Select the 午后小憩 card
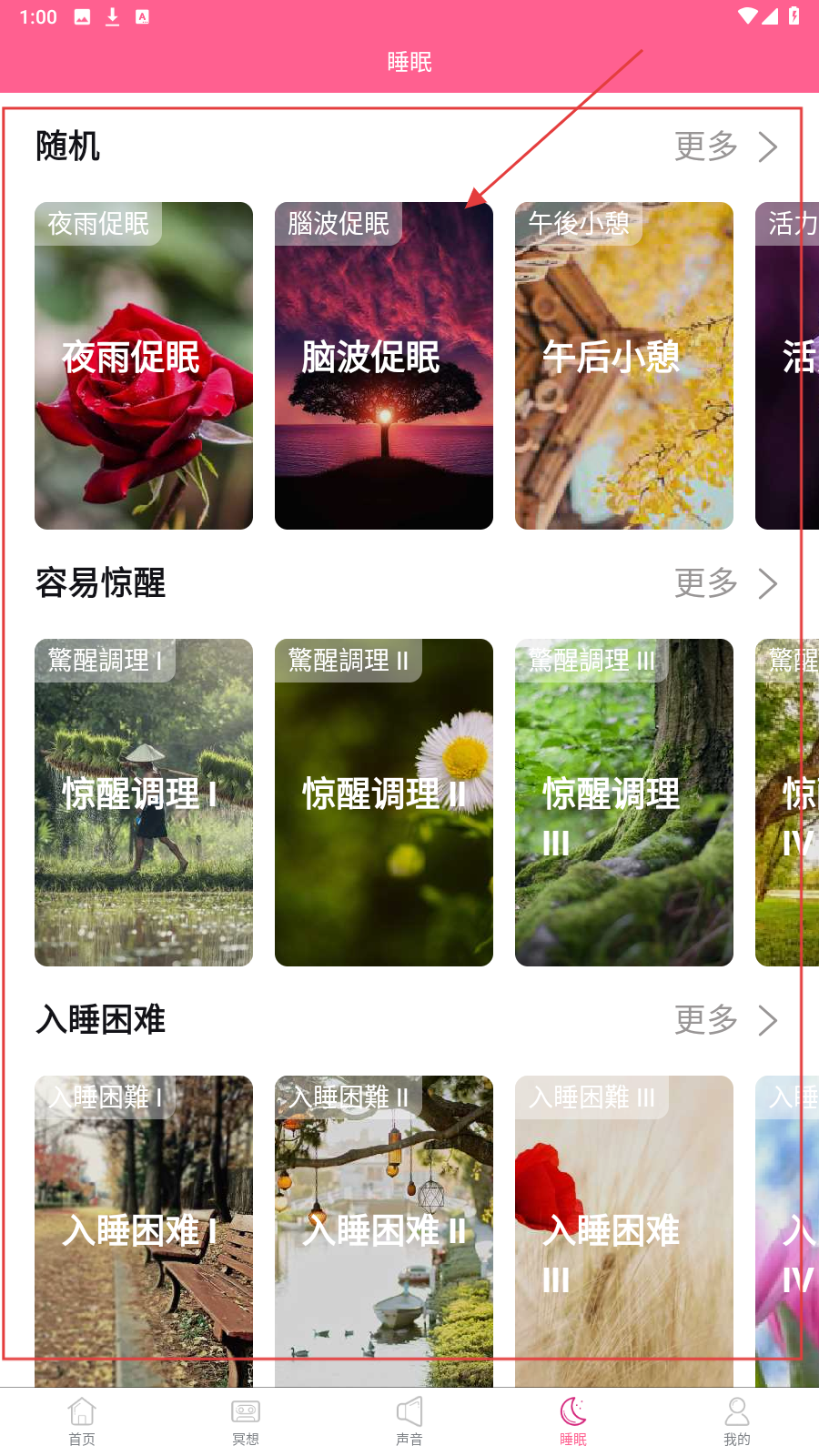 [x=623, y=365]
